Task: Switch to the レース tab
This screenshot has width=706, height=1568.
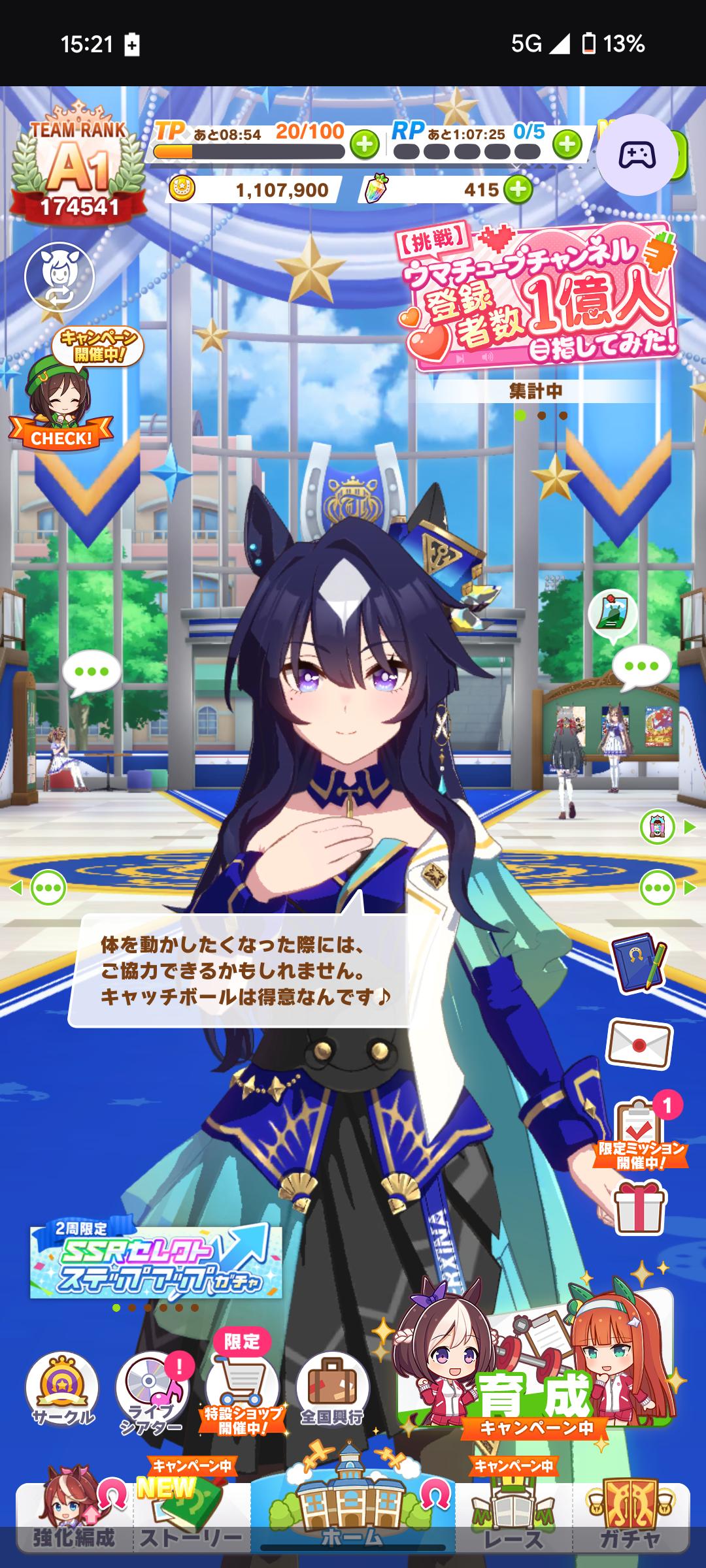Action: coord(513,1517)
